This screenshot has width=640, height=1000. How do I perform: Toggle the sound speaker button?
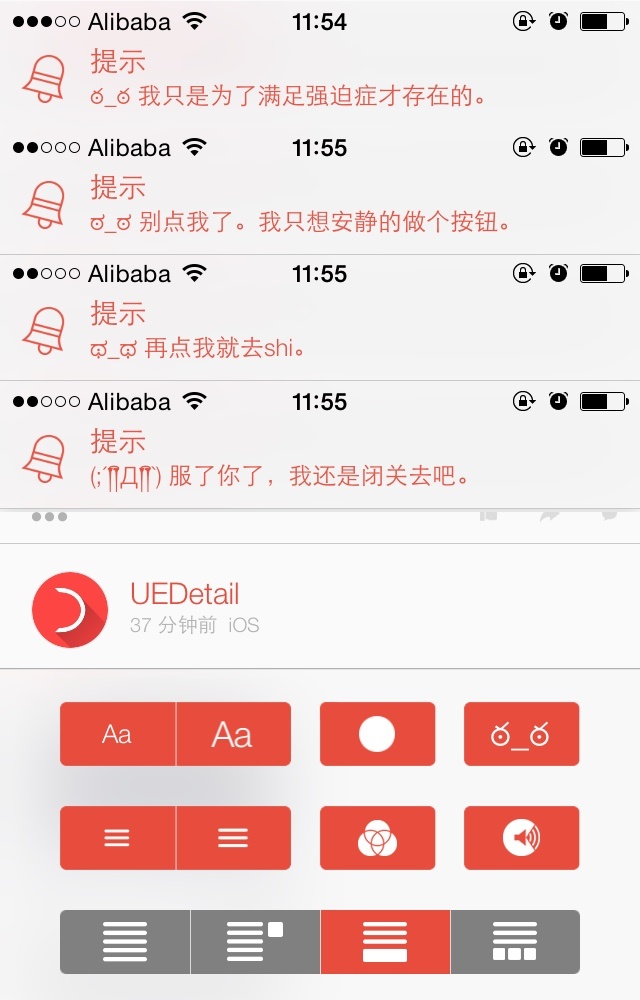click(521, 838)
